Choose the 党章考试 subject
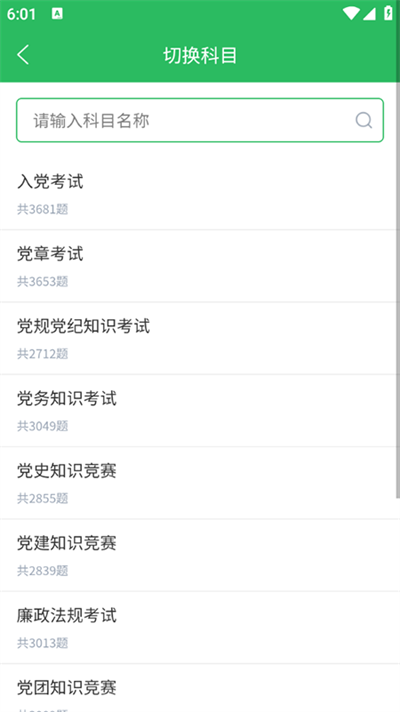The height and width of the screenshot is (712, 400). (x=198, y=266)
